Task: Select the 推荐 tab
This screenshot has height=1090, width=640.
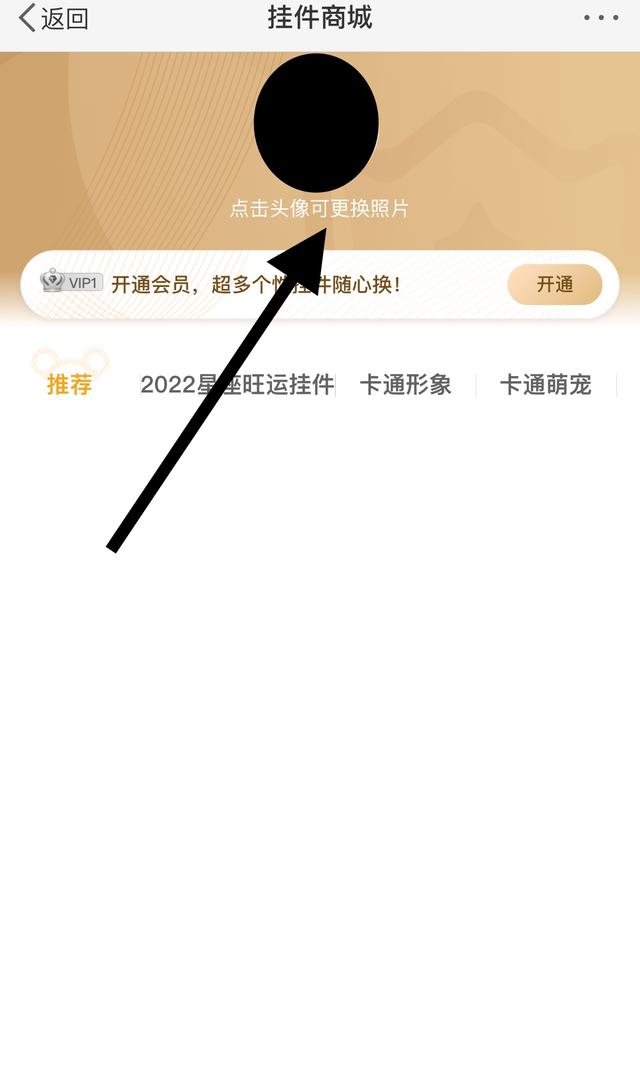Action: 69,385
